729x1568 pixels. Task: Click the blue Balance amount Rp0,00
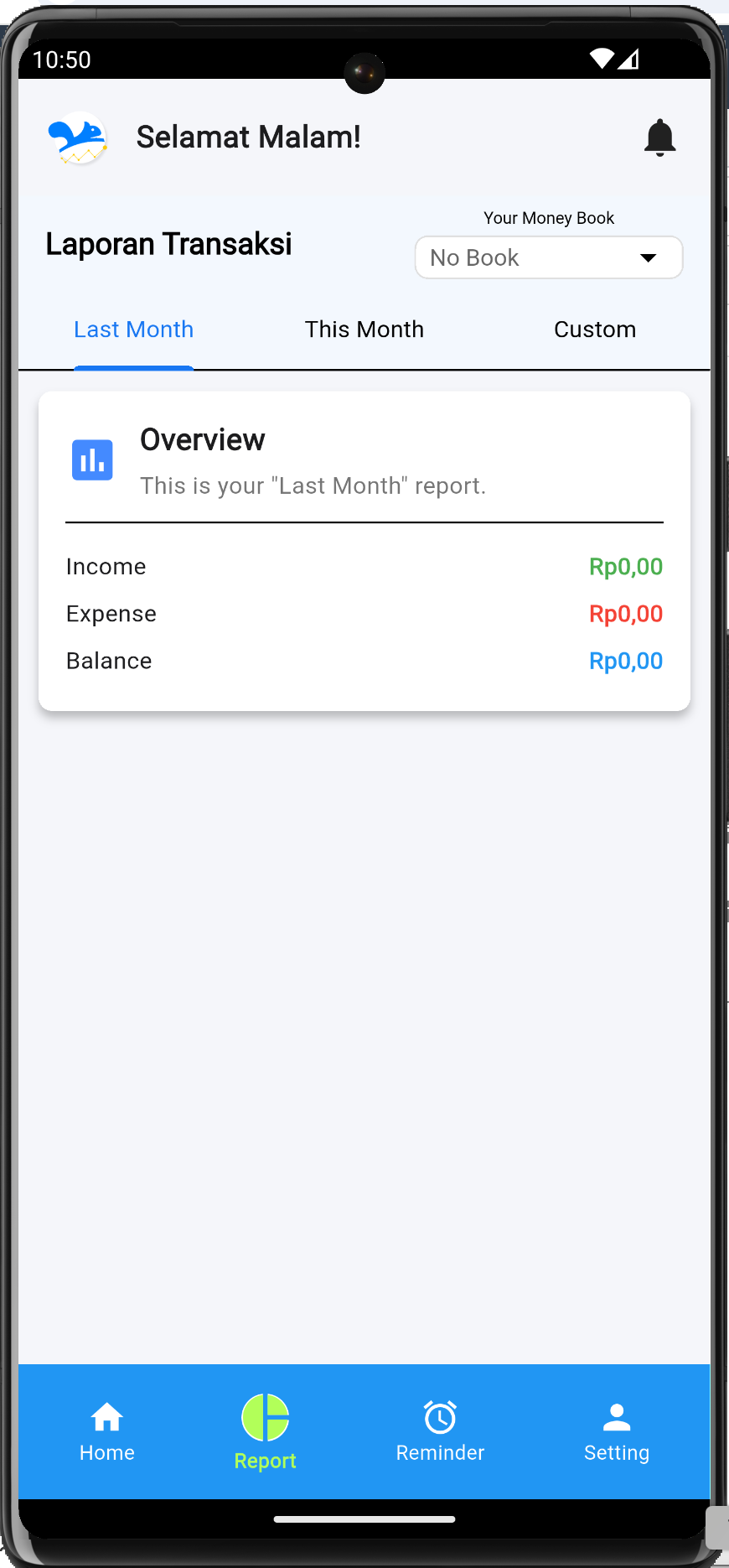[625, 661]
